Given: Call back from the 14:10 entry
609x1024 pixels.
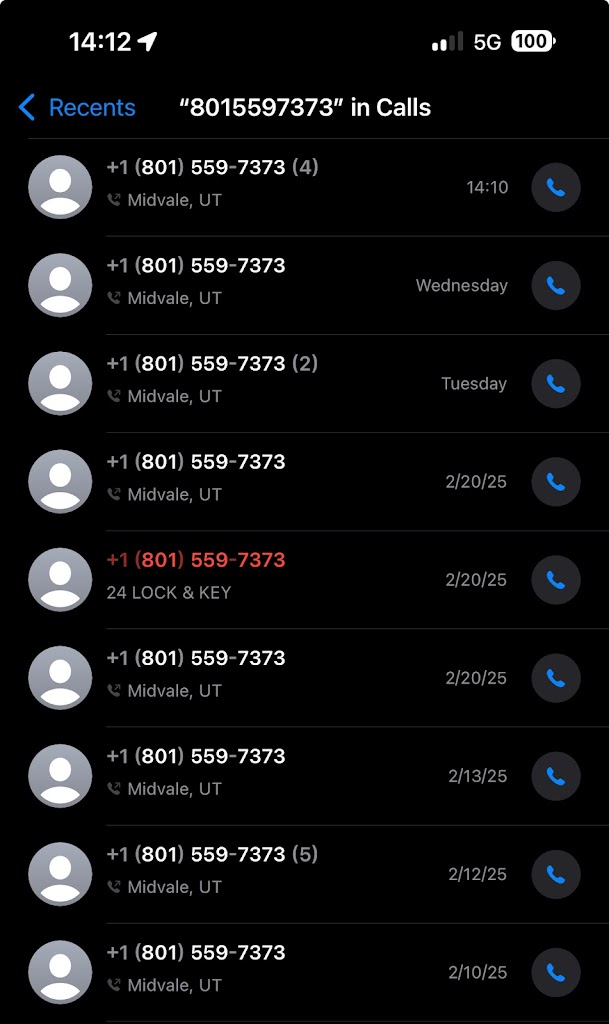Looking at the screenshot, I should point(556,188).
